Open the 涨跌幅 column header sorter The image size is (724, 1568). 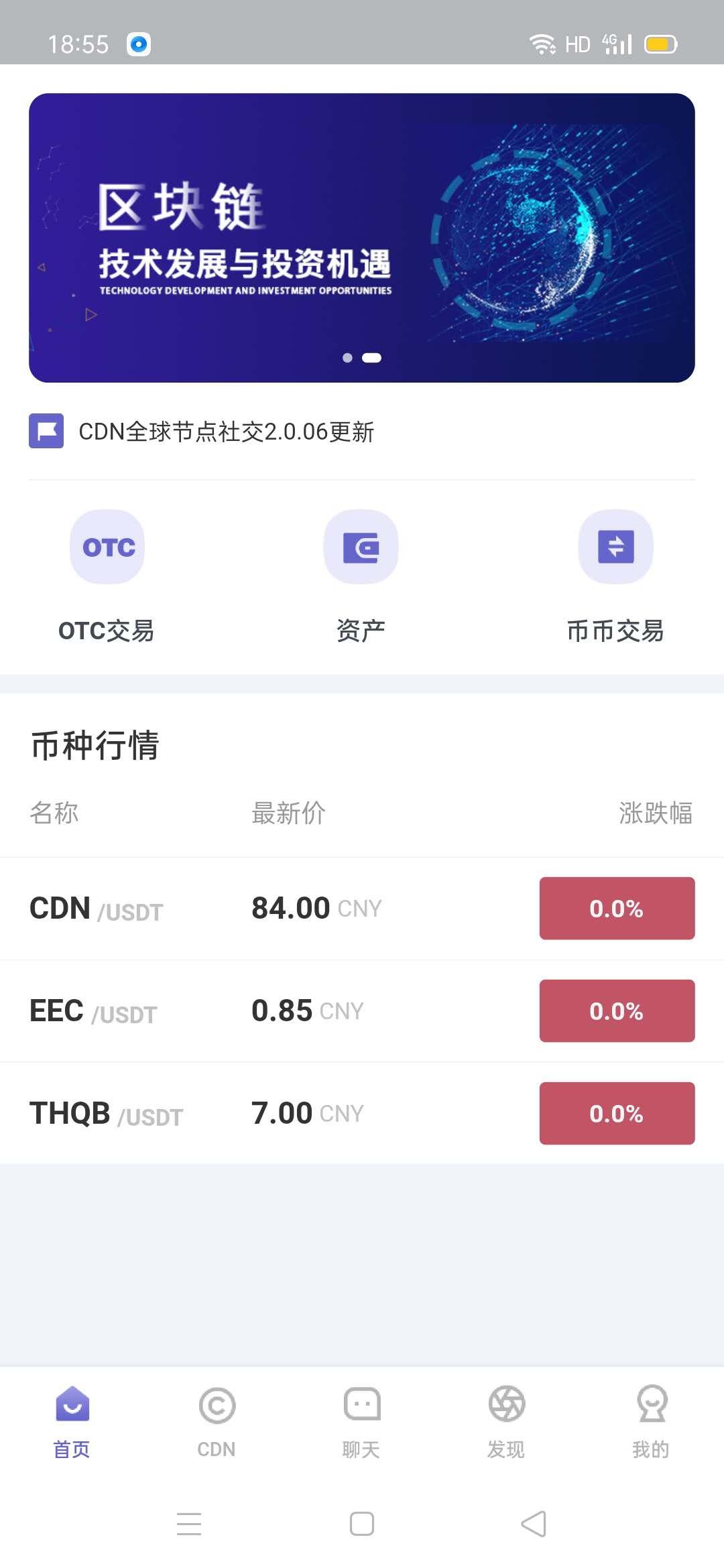(656, 813)
